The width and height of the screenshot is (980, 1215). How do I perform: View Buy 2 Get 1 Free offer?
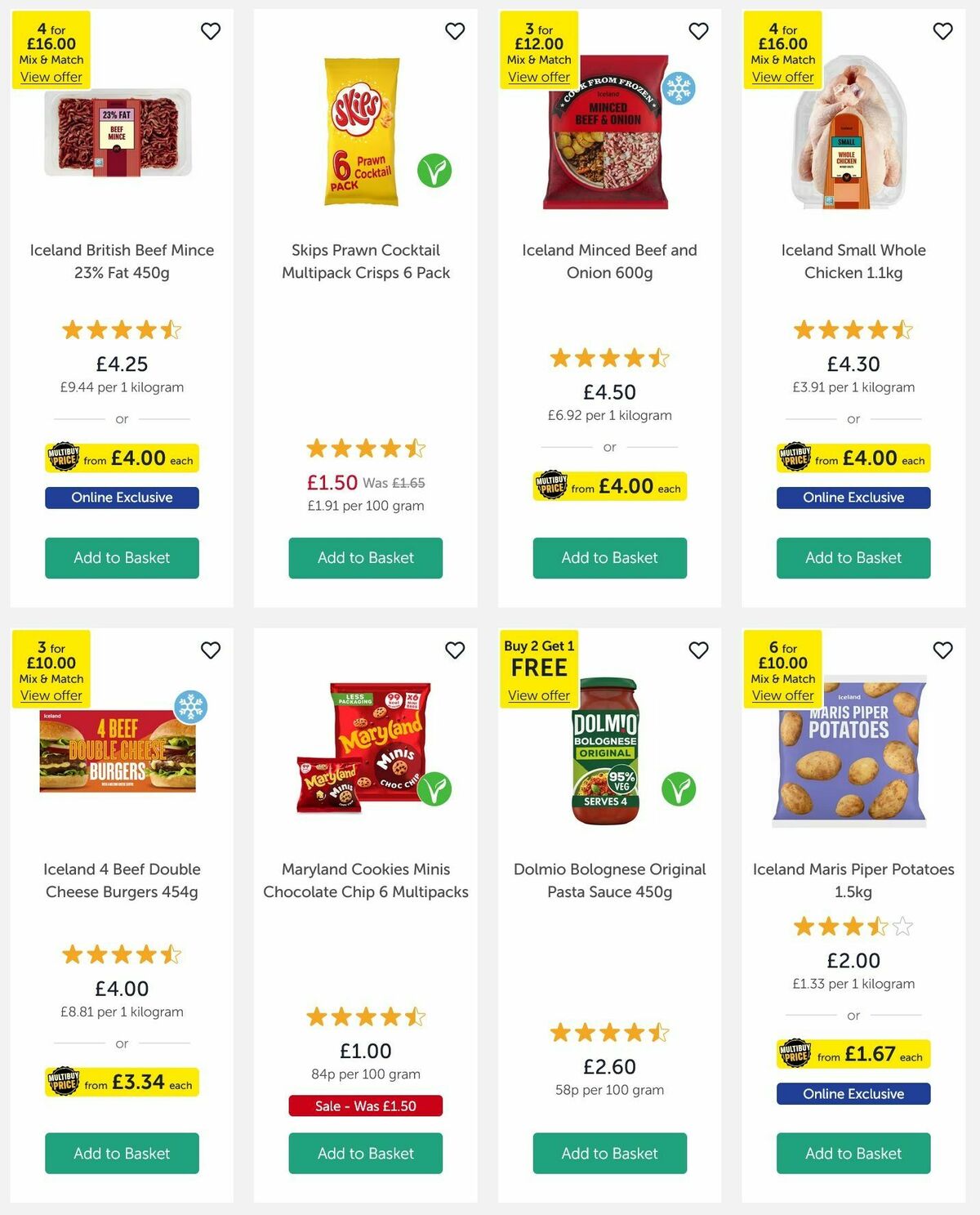coord(539,695)
